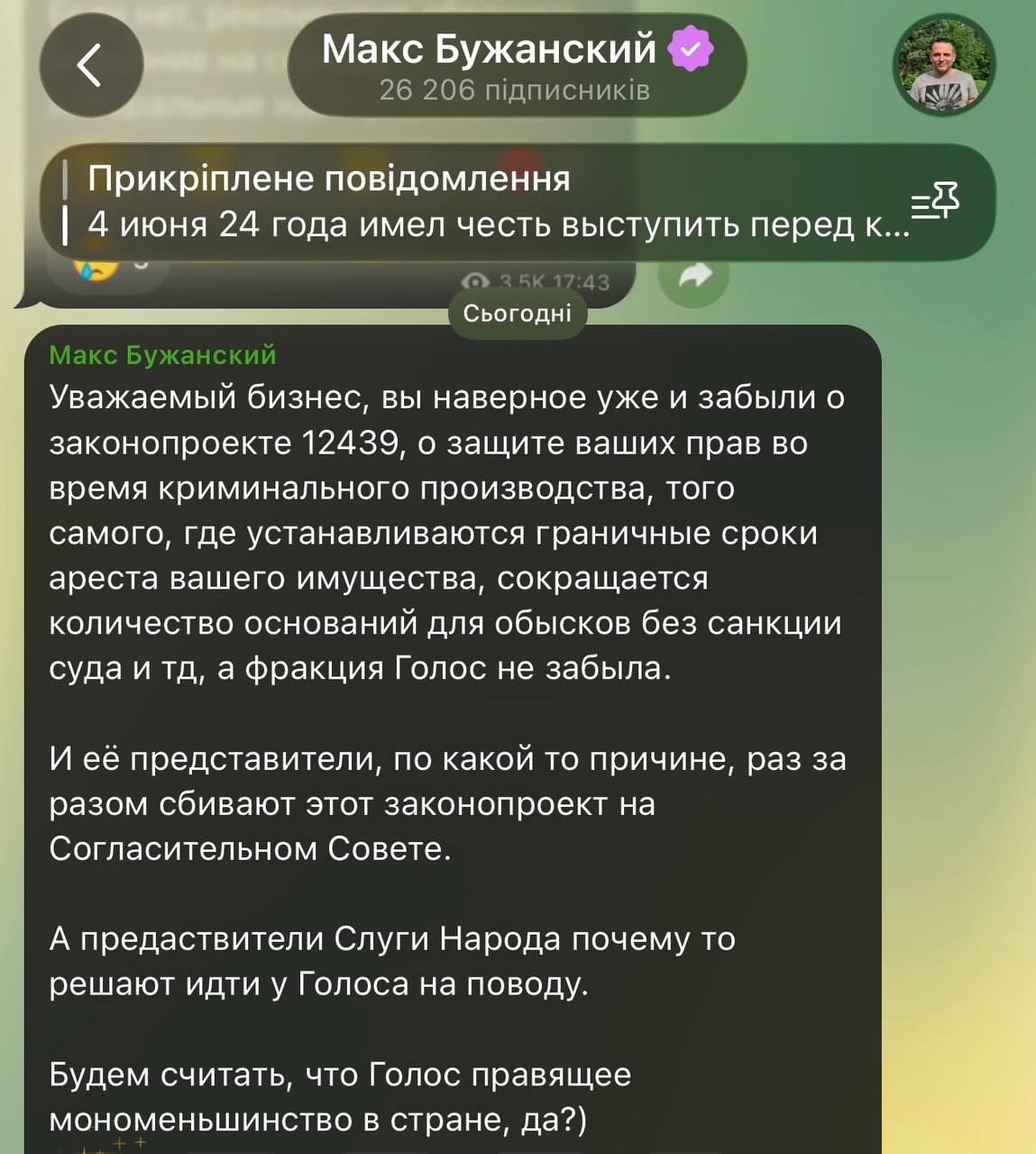Open the pinned messages list icon
The height and width of the screenshot is (1154, 1036).
click(x=935, y=202)
